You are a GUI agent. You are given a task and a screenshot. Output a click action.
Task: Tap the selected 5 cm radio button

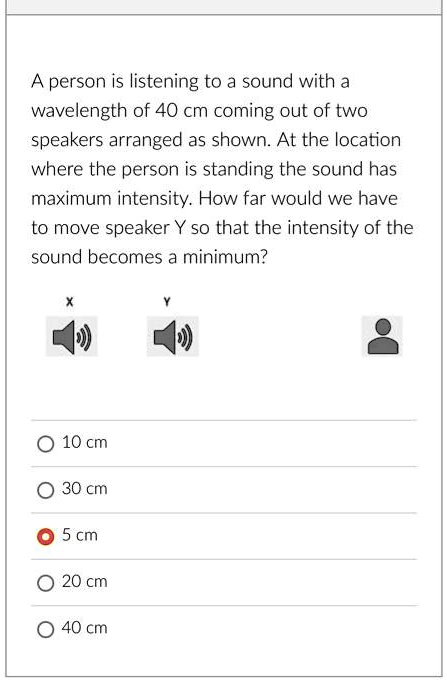pos(46,537)
